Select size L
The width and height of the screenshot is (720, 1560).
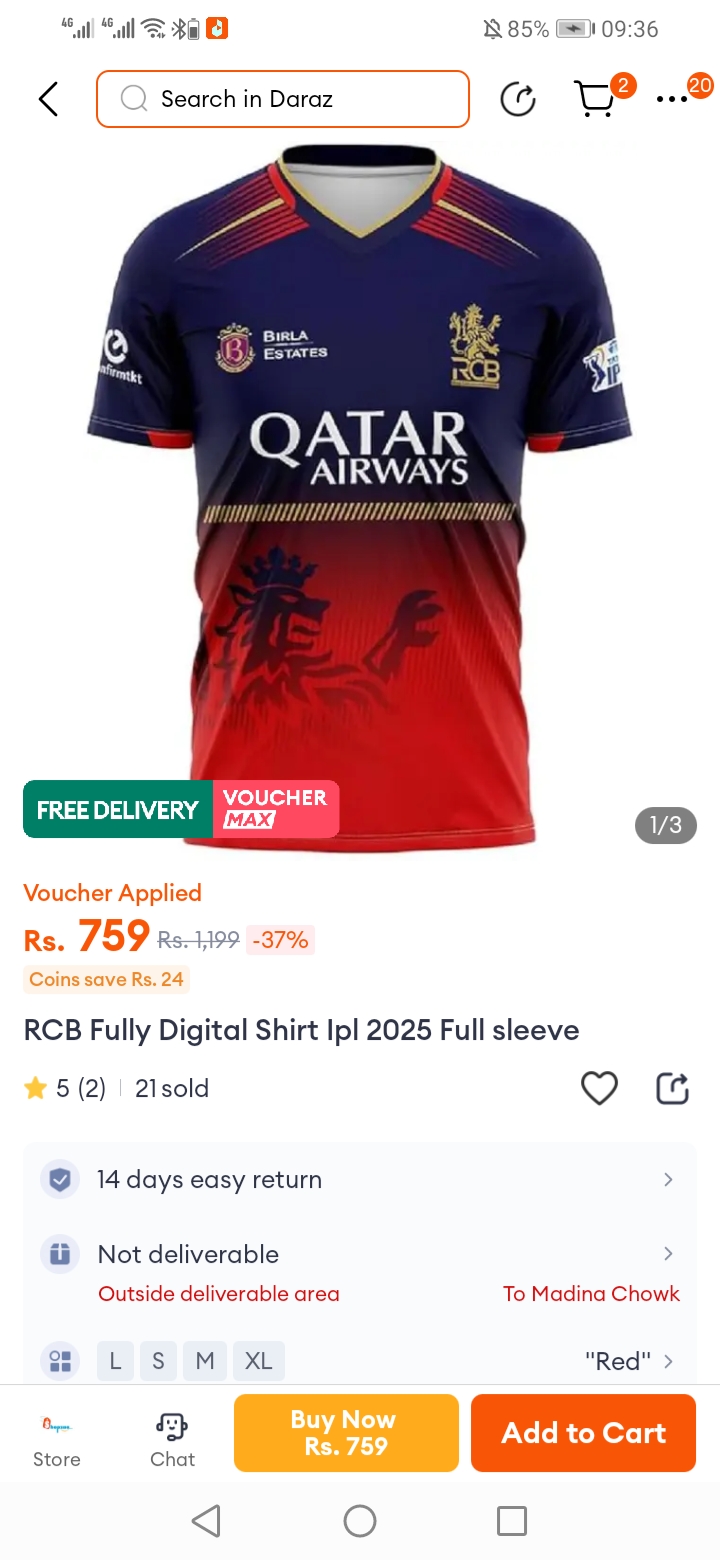tap(115, 1361)
